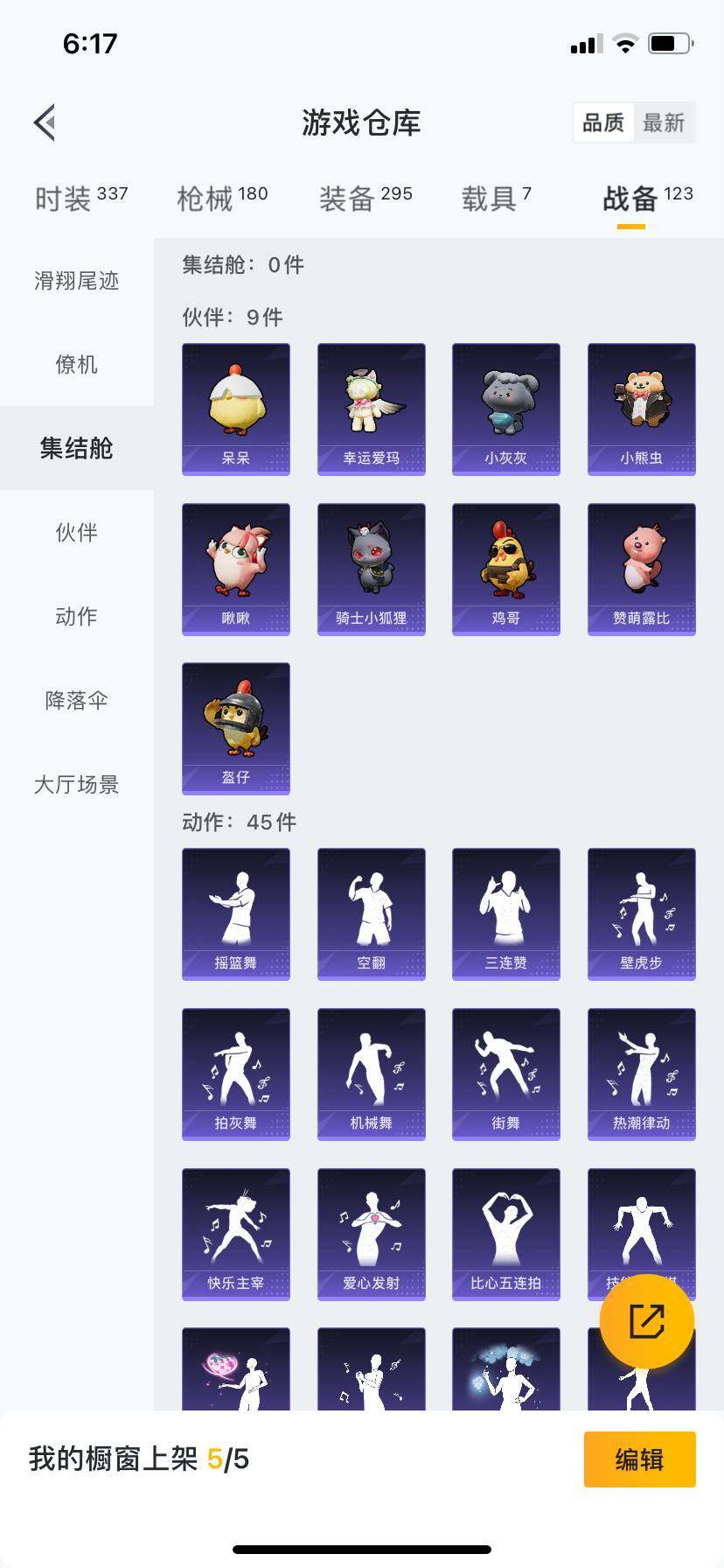Switch to the 枪械 tab
The image size is (724, 1568).
[x=218, y=198]
